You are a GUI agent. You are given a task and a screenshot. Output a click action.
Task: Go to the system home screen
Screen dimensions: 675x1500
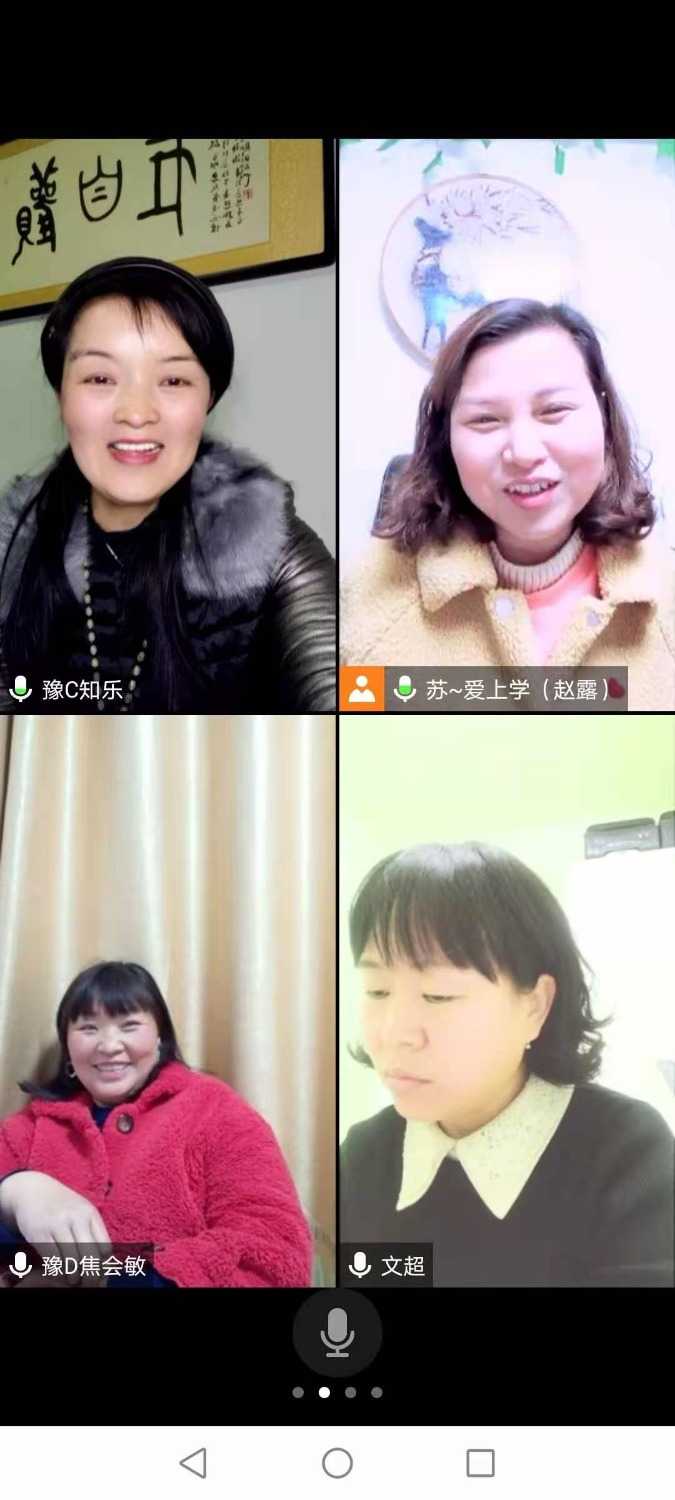pyautogui.click(x=337, y=1463)
